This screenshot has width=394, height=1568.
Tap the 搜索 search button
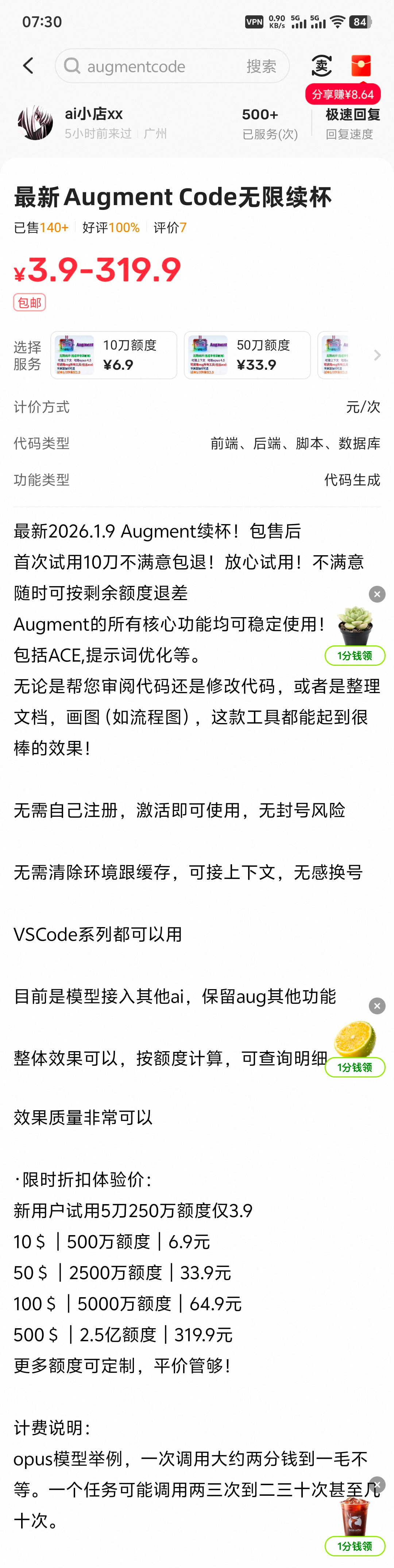pyautogui.click(x=262, y=66)
